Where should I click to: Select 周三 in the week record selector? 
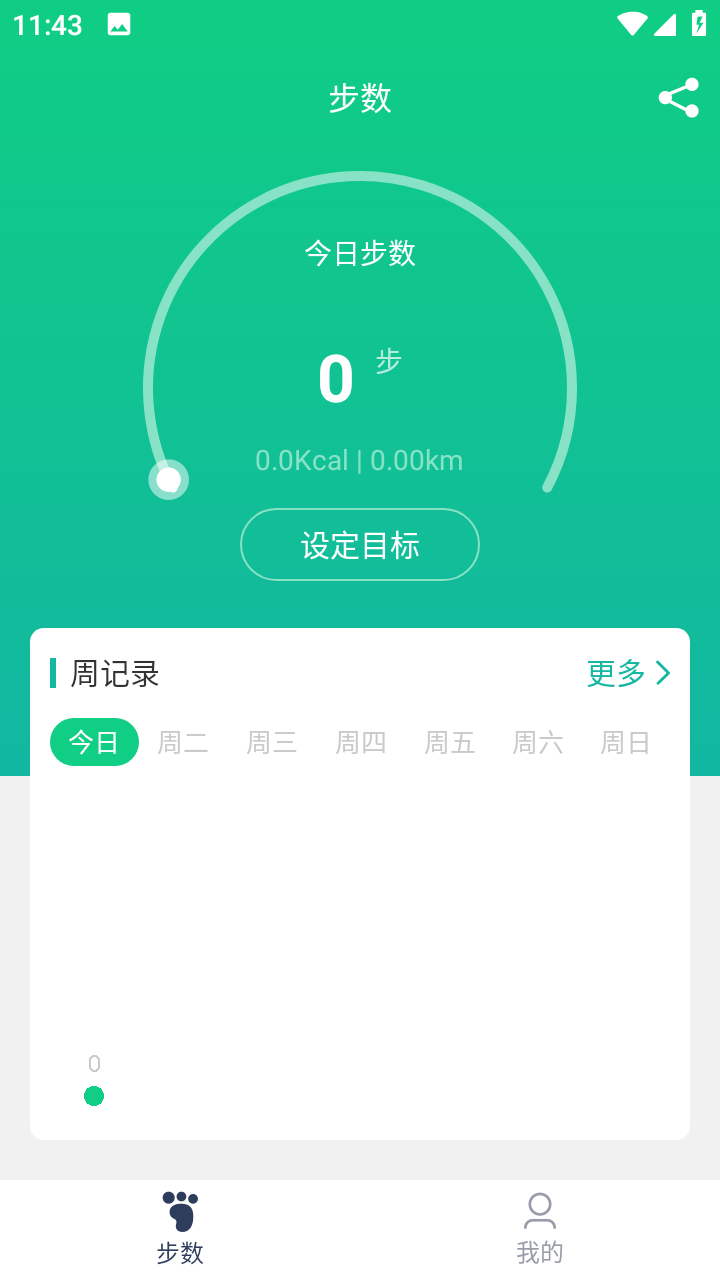click(x=271, y=742)
